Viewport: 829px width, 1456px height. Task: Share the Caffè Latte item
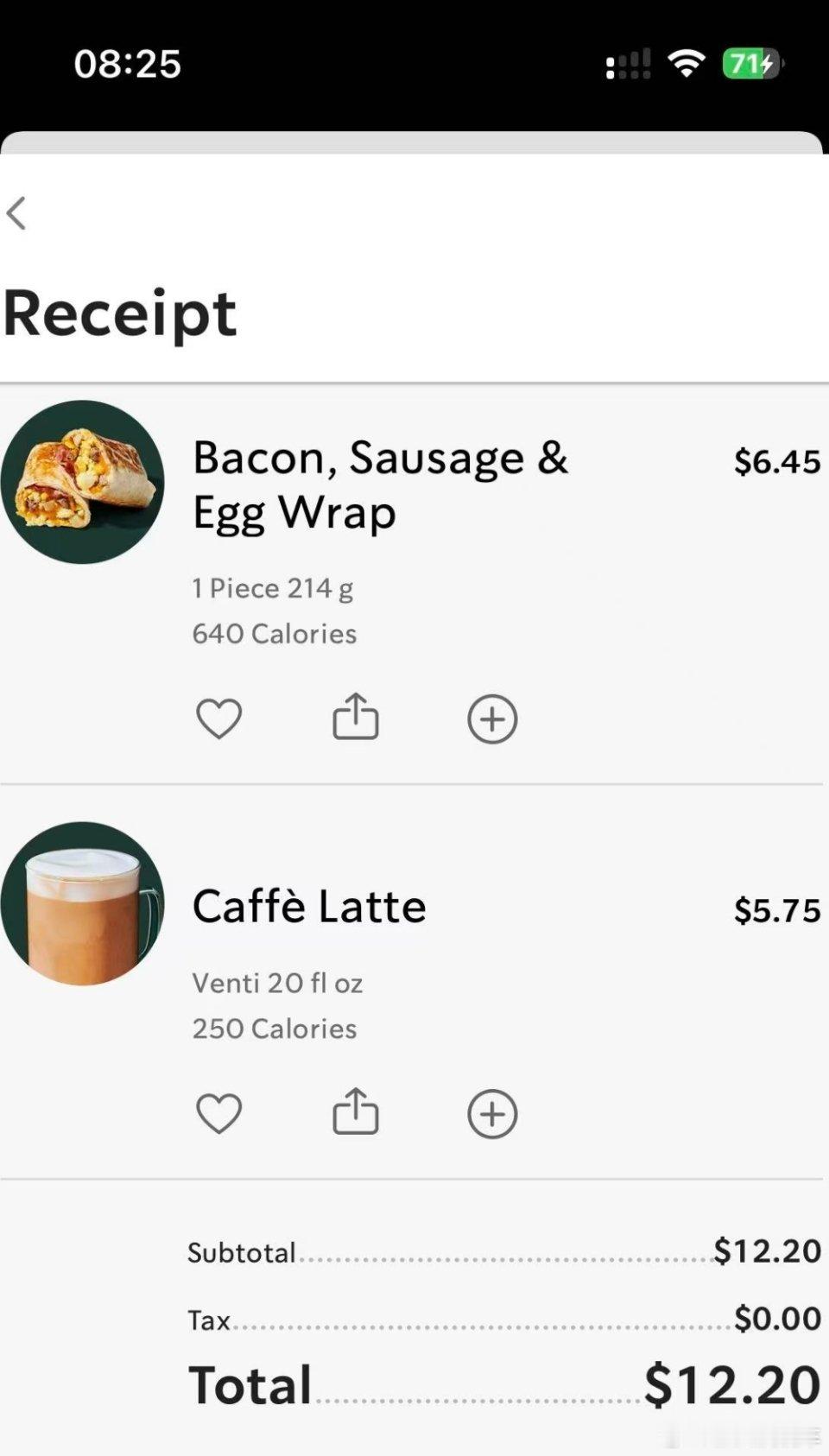click(356, 1111)
